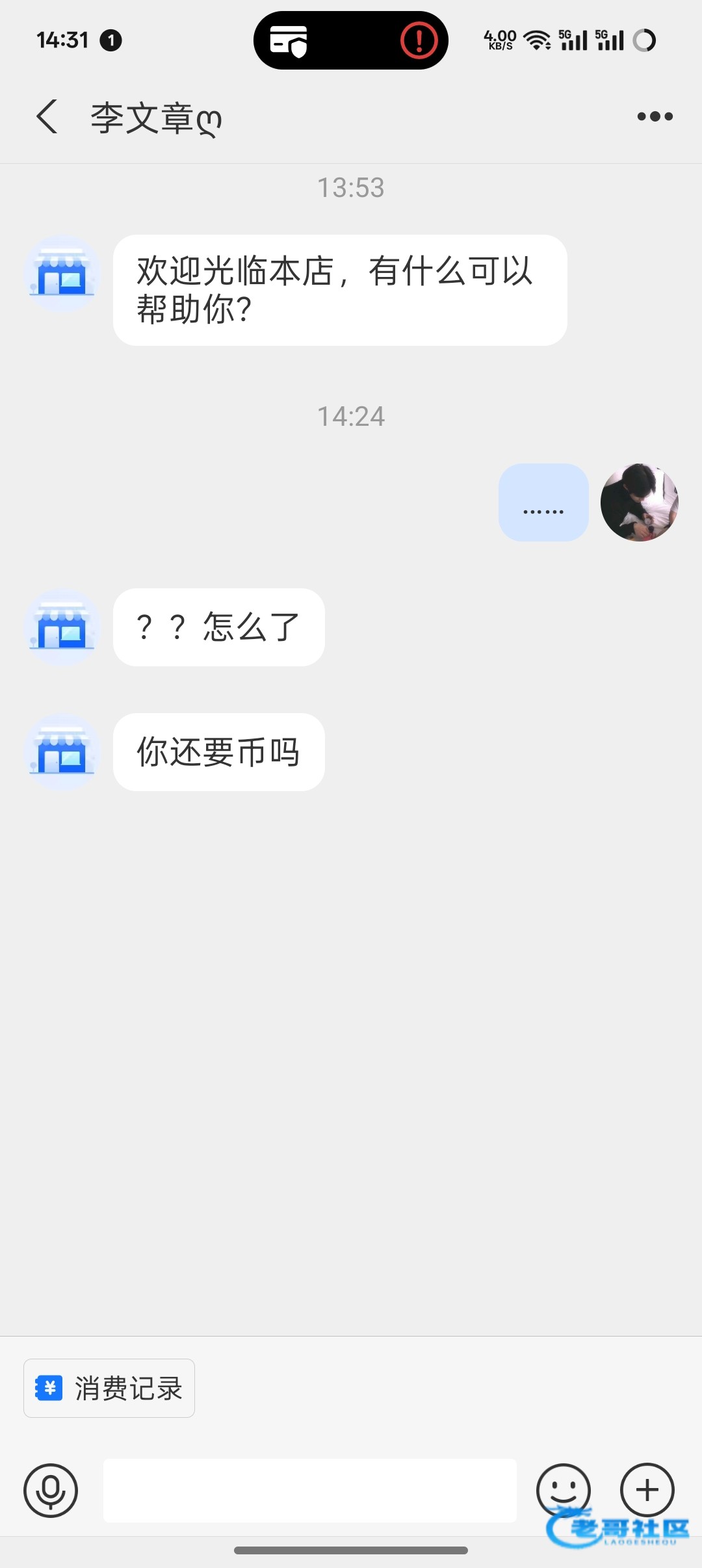Screen dimensions: 702x1568
Task: Open 消费记录 spending records
Action: point(109,1388)
